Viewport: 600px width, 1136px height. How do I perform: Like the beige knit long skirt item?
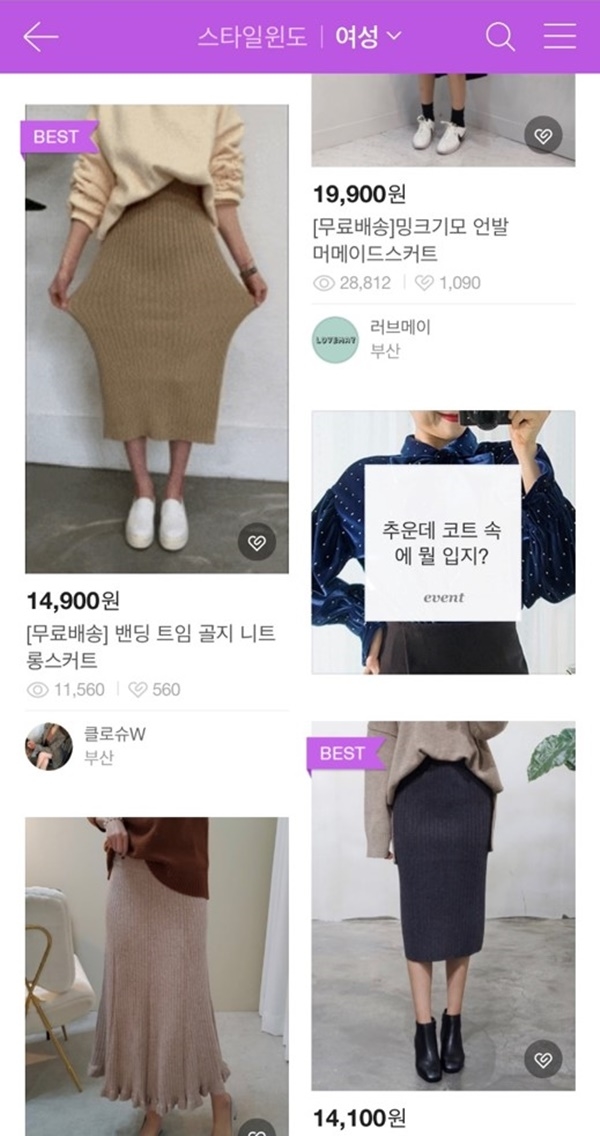[257, 543]
